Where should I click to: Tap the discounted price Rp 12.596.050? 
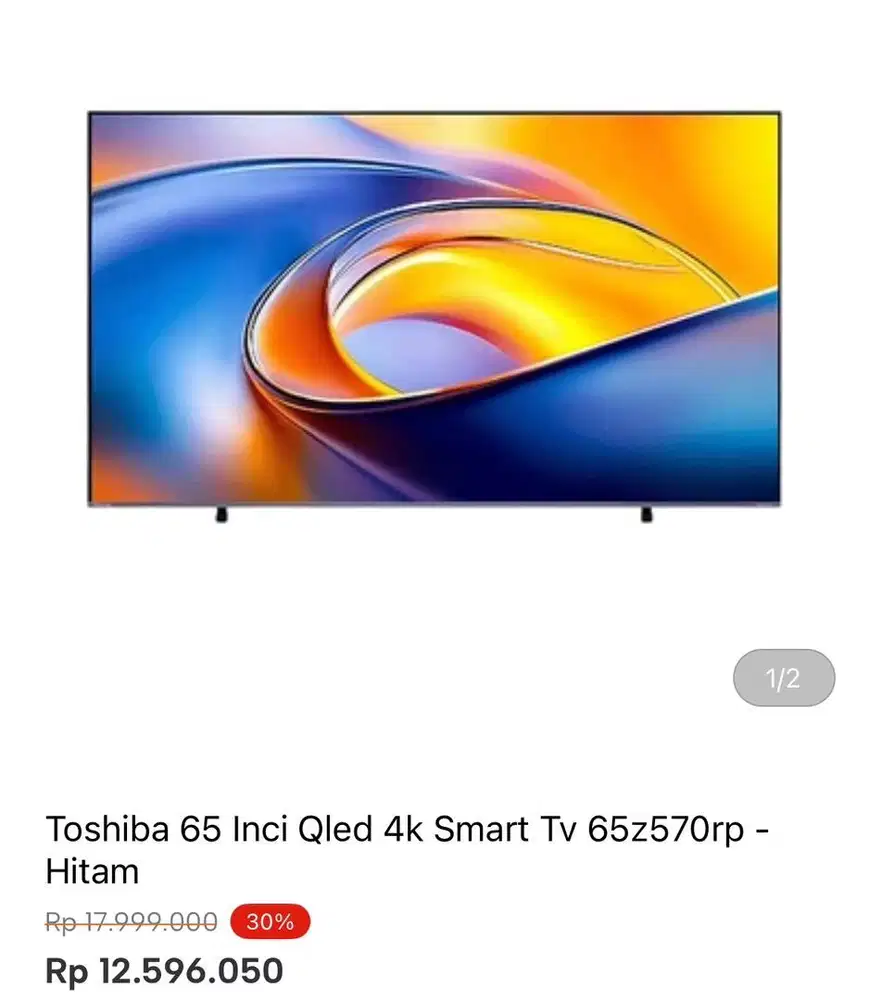click(x=165, y=970)
